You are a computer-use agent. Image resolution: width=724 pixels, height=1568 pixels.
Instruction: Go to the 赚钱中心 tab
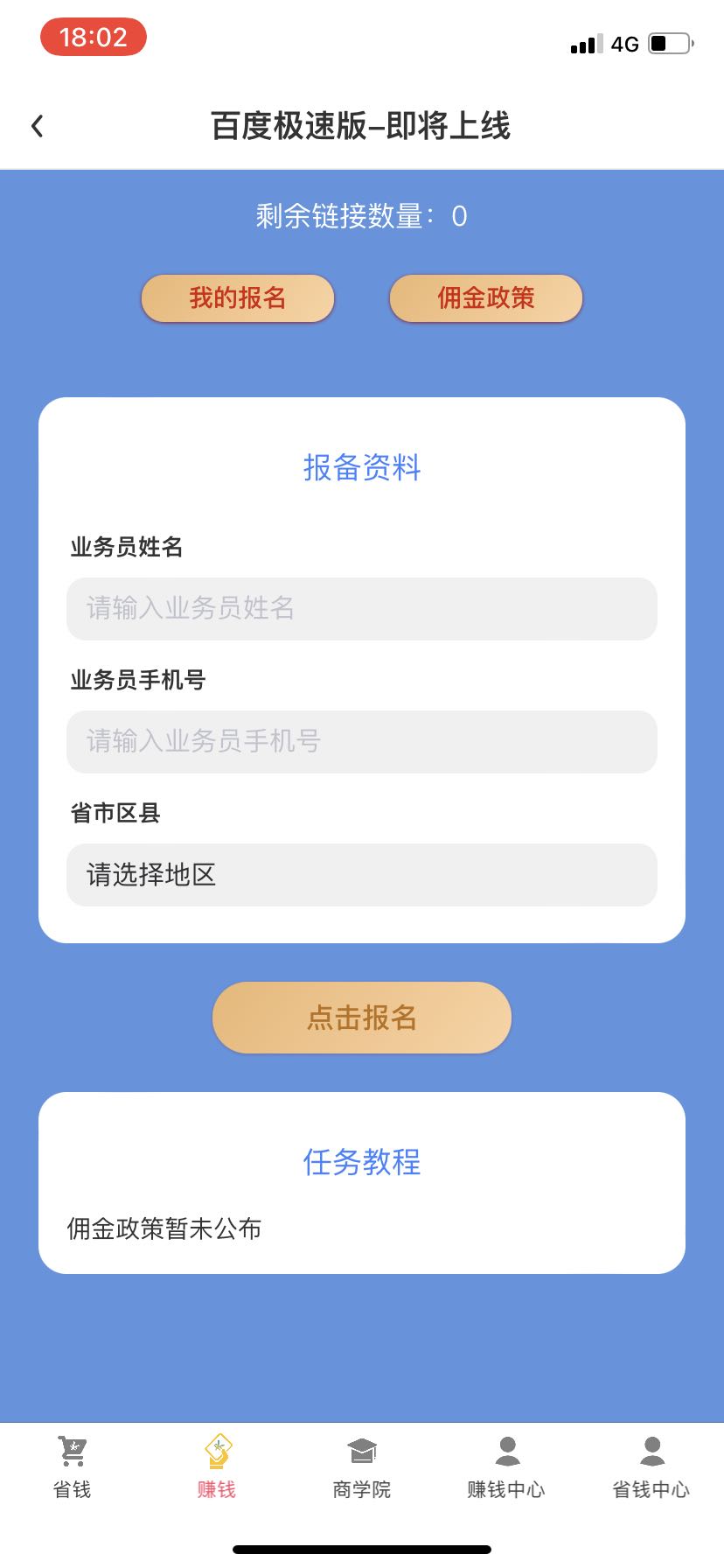pyautogui.click(x=506, y=1467)
